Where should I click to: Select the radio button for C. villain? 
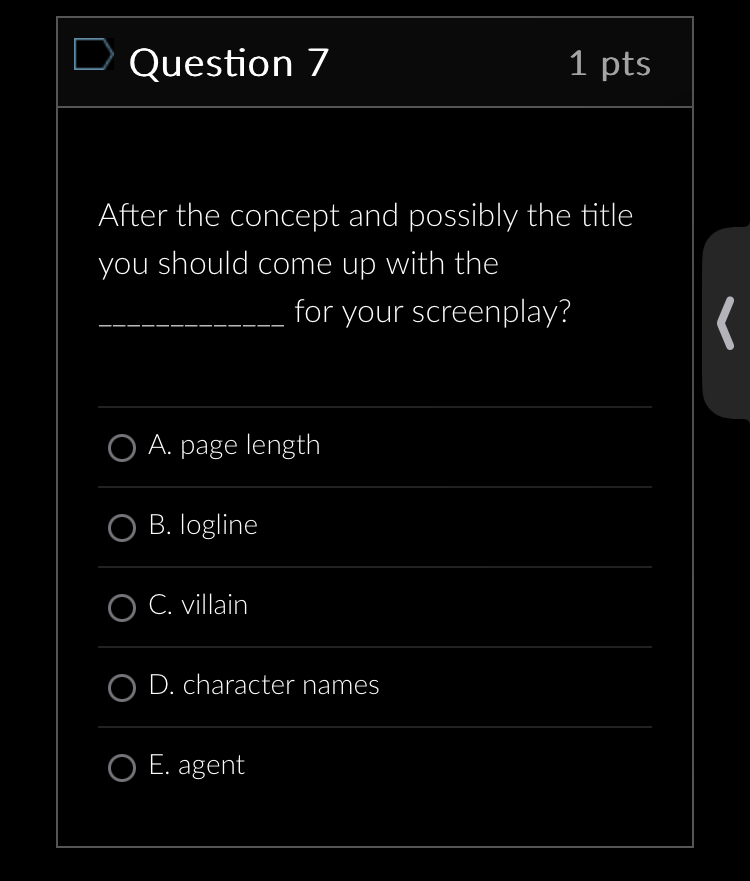[x=121, y=608]
